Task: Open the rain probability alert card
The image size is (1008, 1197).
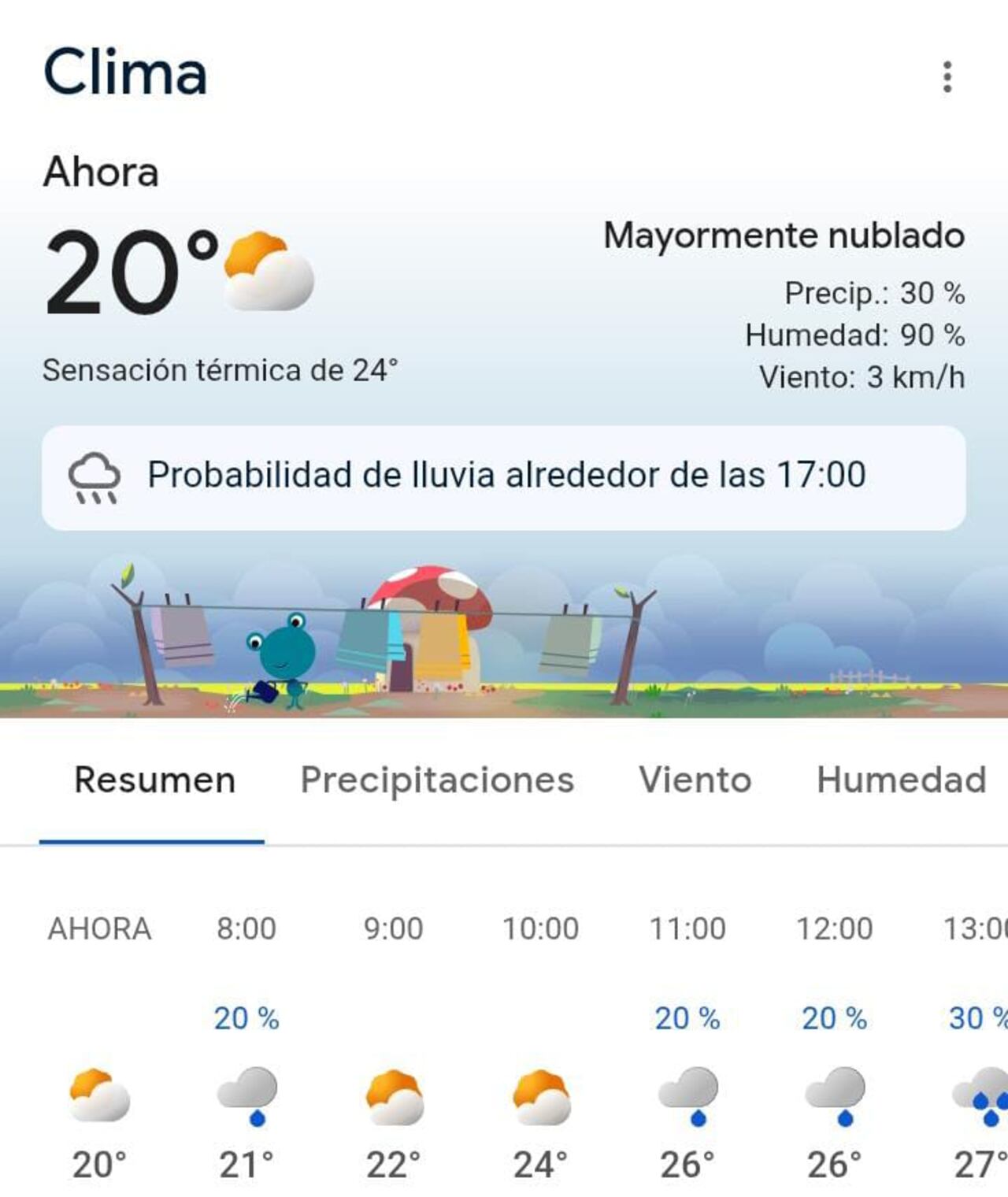Action: coord(504,477)
